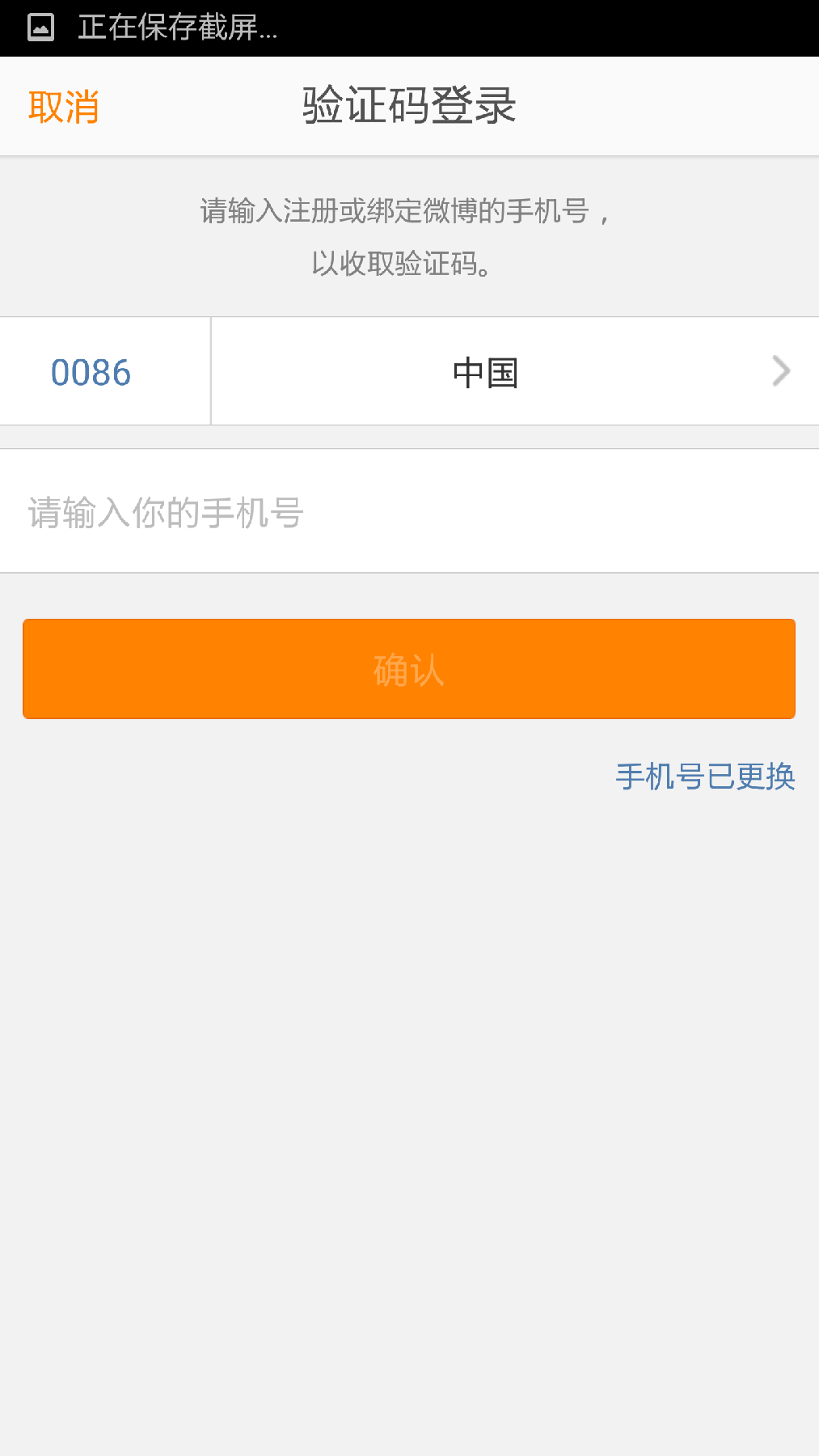Screen dimensions: 819x1456
Task: Tap 取消 to cancel login
Action: point(63,107)
